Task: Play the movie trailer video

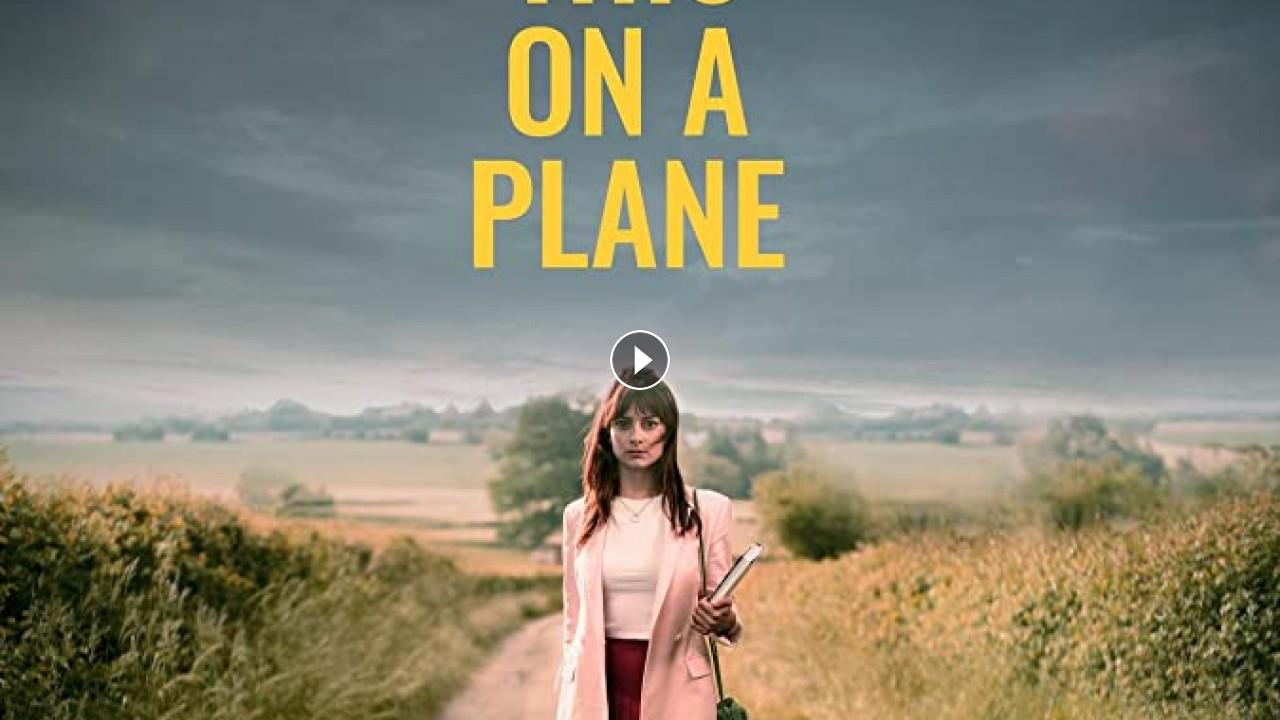Action: [640, 360]
